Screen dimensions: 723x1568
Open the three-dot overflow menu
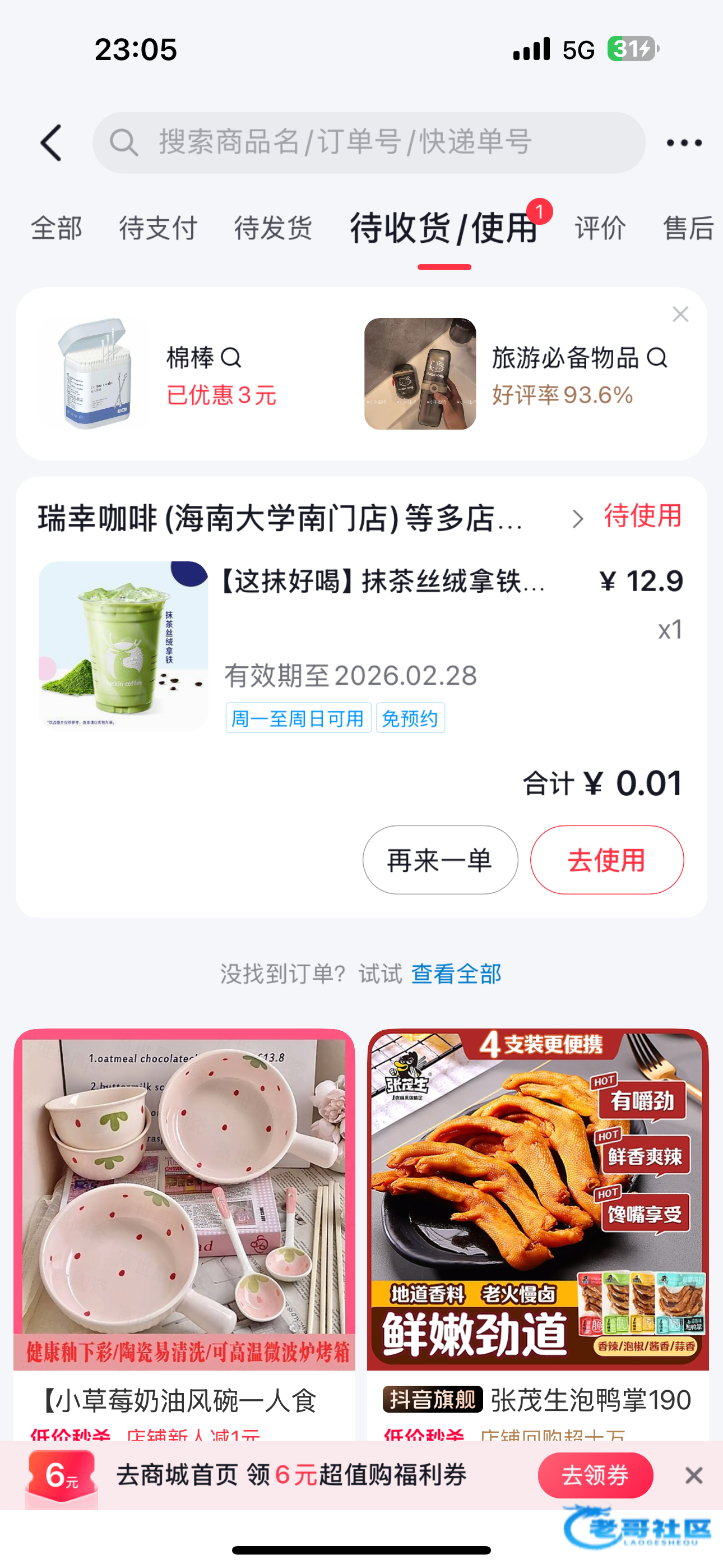click(x=683, y=143)
